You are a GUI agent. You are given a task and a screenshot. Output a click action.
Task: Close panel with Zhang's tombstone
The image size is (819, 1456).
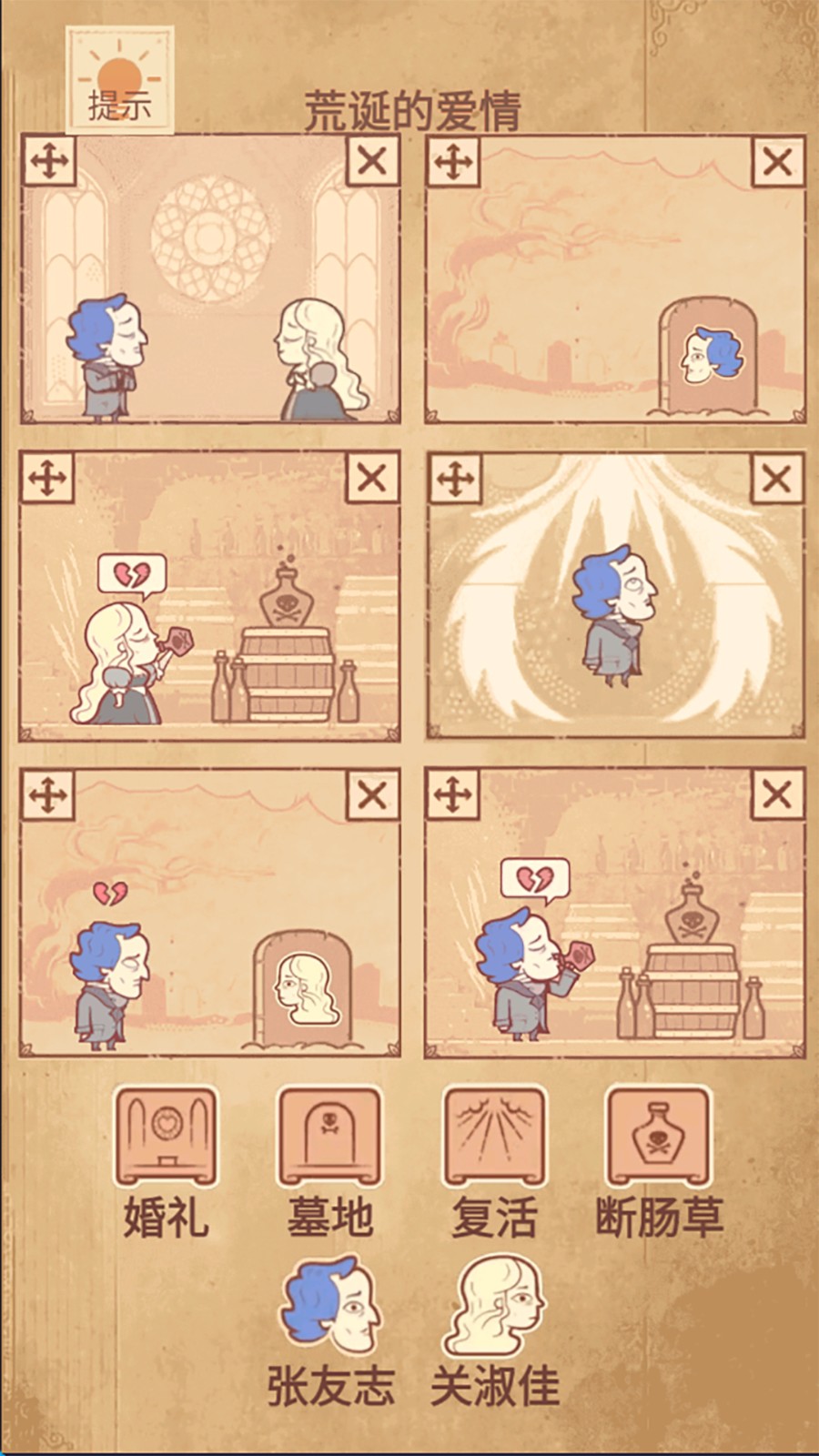(x=777, y=161)
